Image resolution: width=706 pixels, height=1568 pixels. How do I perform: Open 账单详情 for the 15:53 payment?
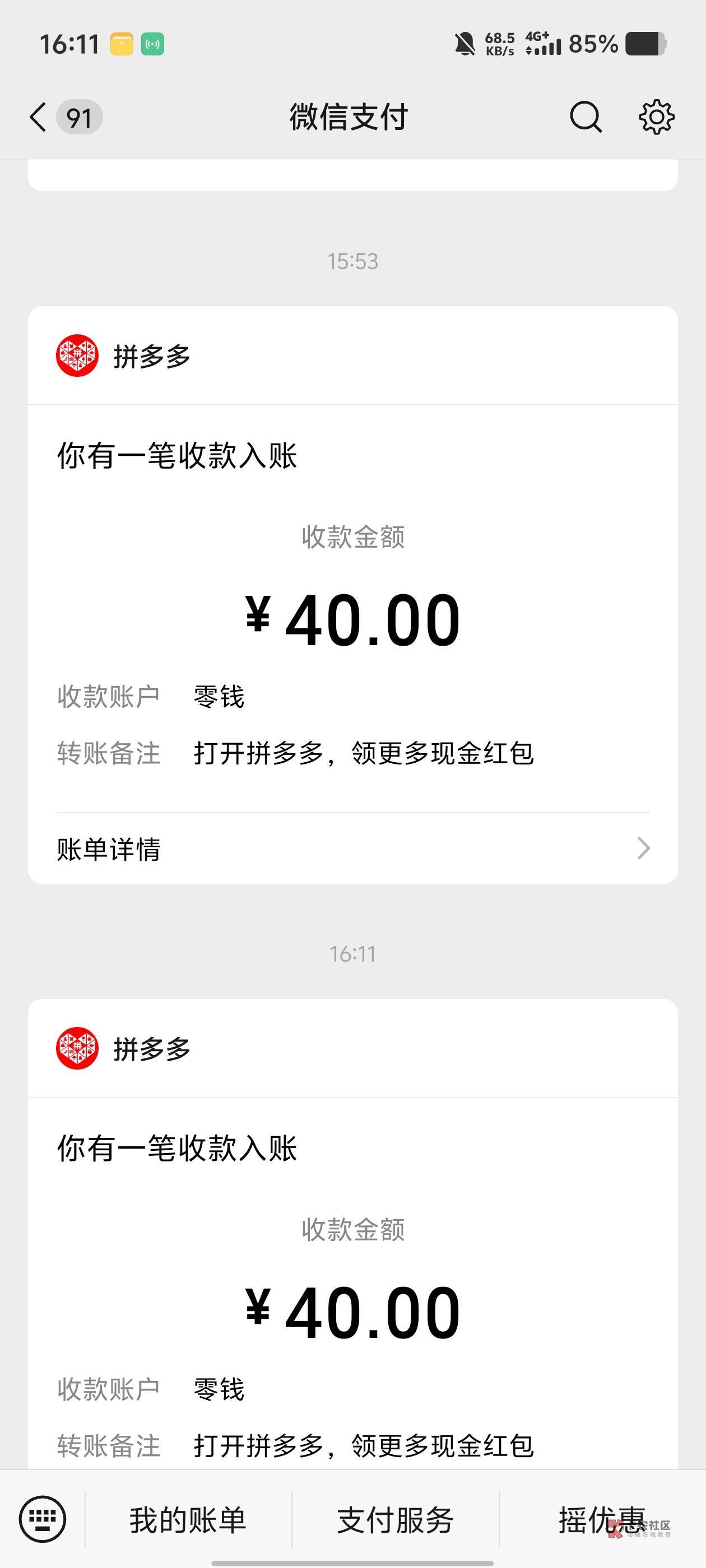point(352,848)
